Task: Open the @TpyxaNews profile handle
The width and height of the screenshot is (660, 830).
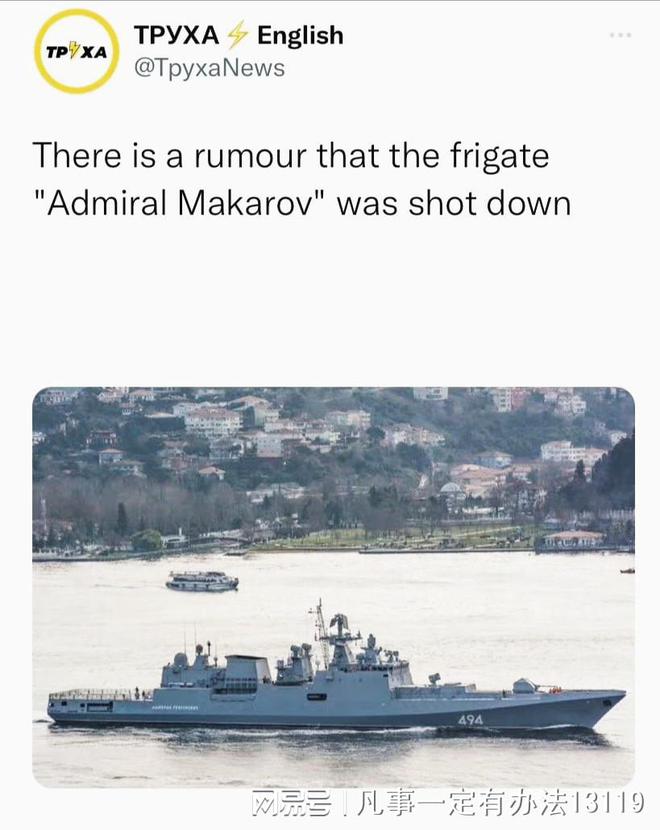Action: pyautogui.click(x=209, y=68)
